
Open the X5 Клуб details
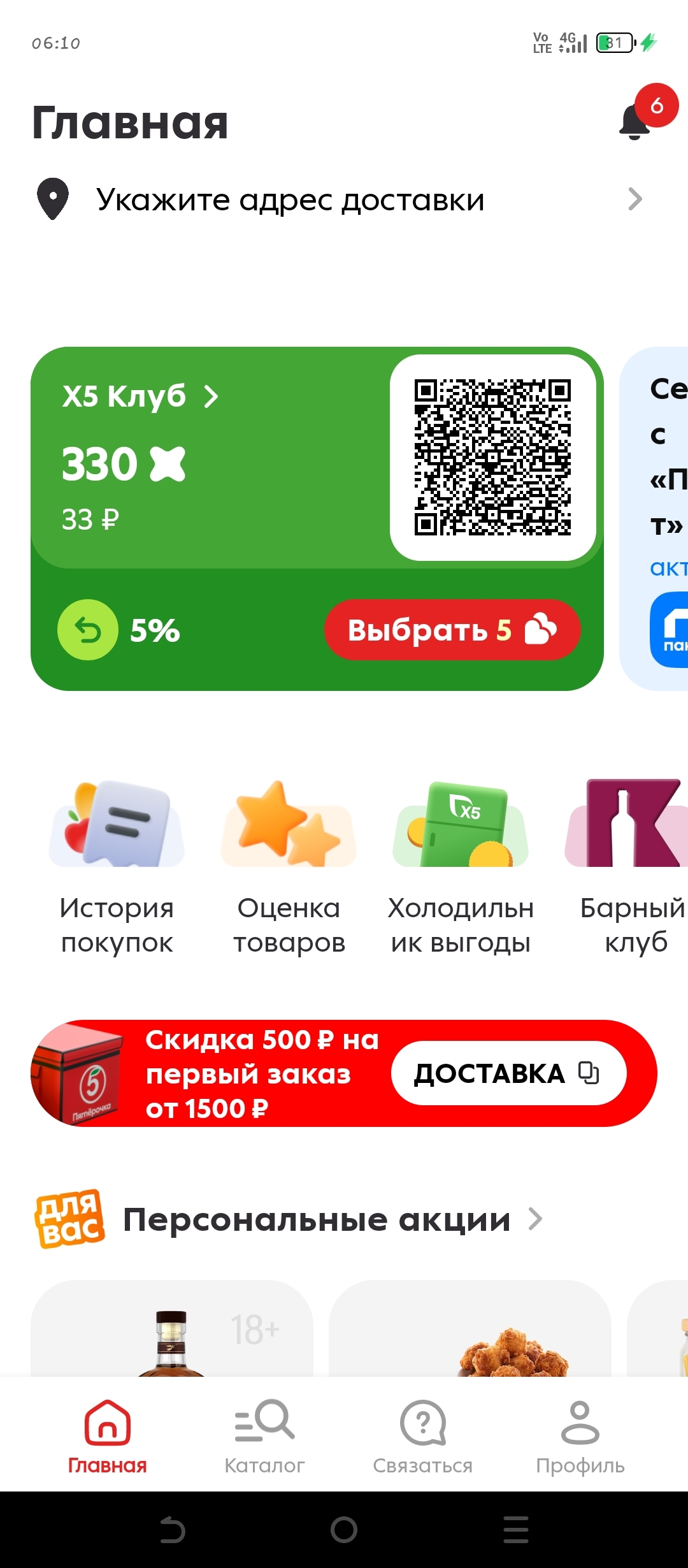tap(140, 396)
